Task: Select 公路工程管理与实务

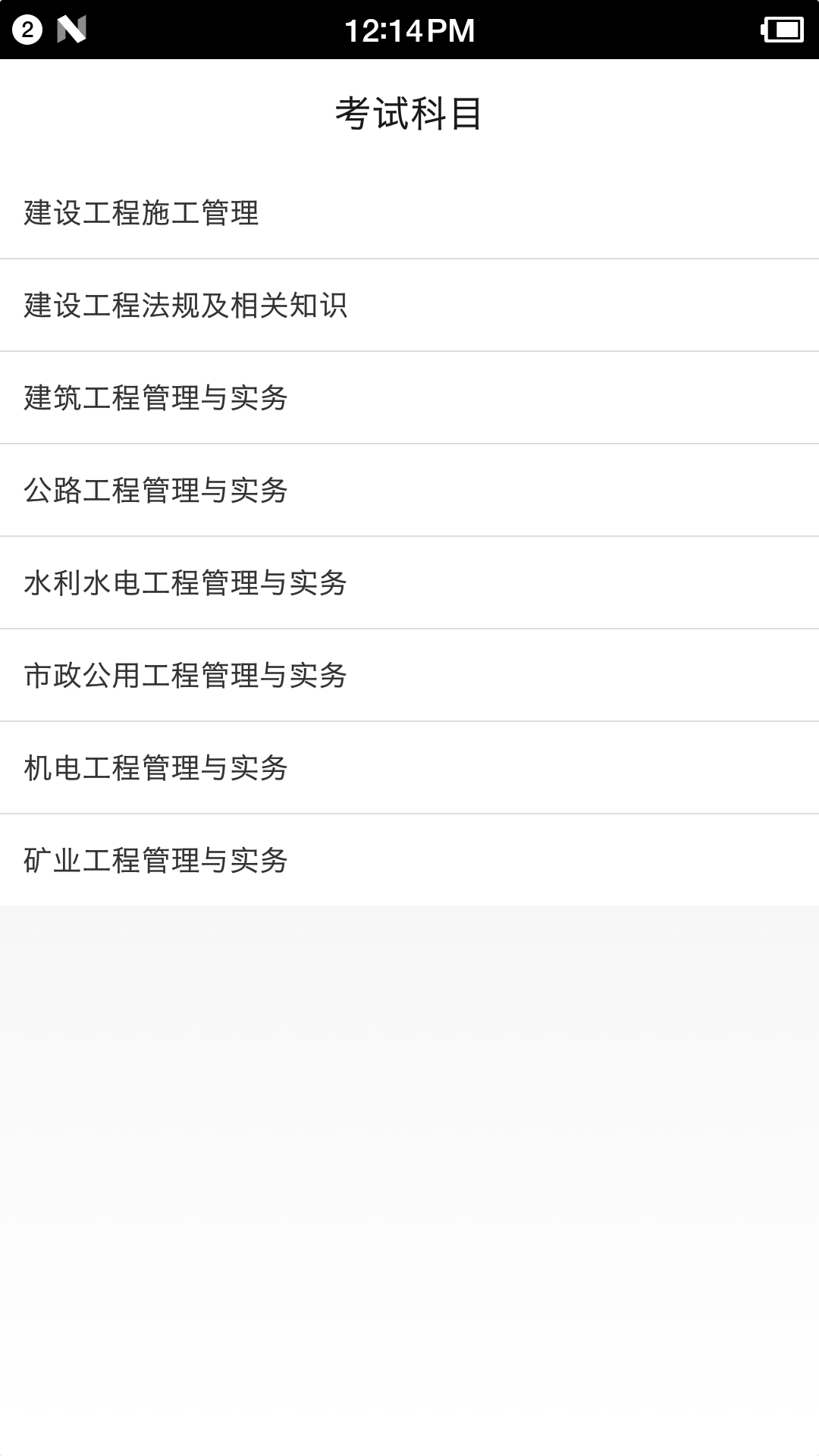Action: pos(409,491)
